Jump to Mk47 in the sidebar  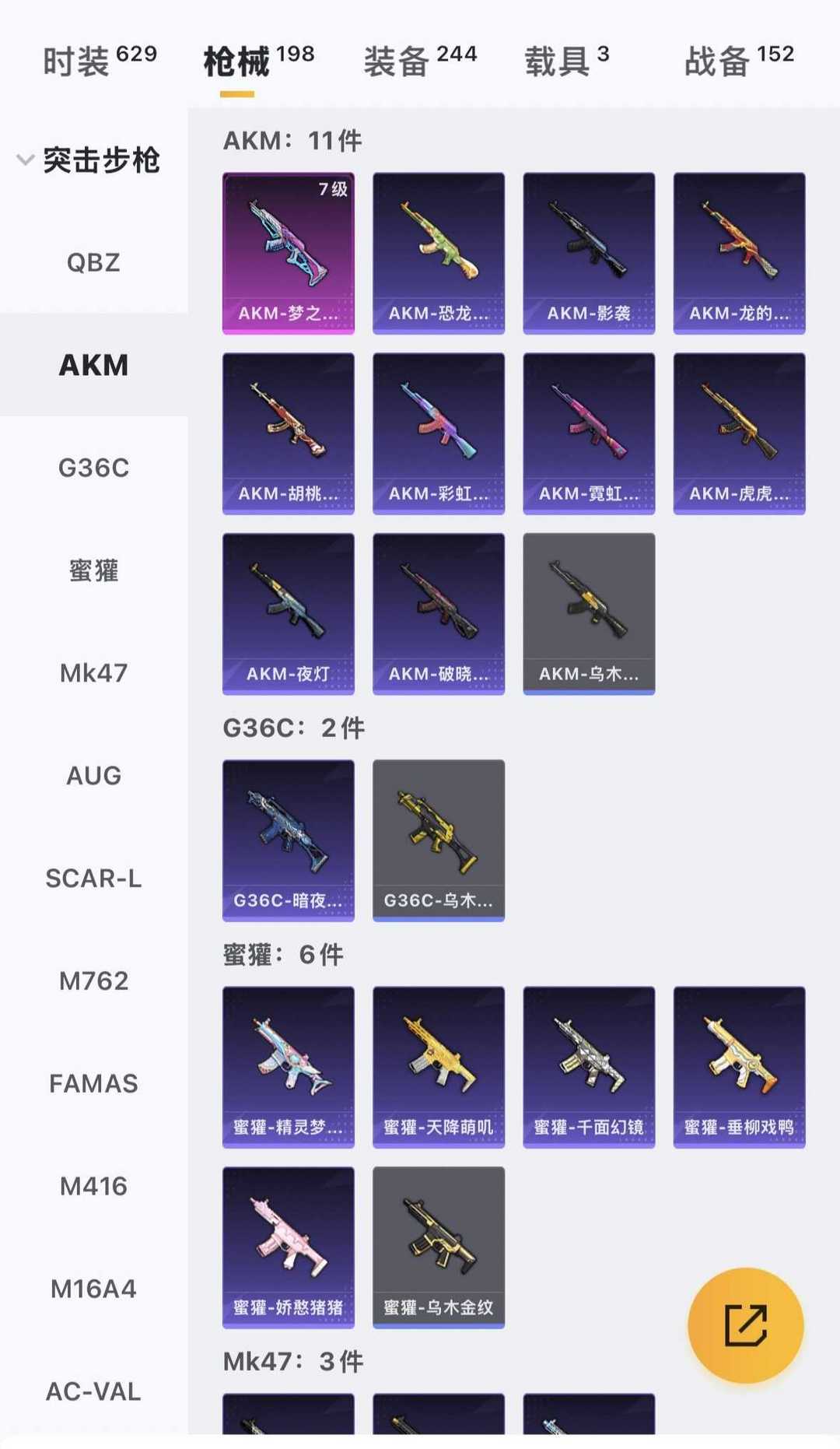93,673
